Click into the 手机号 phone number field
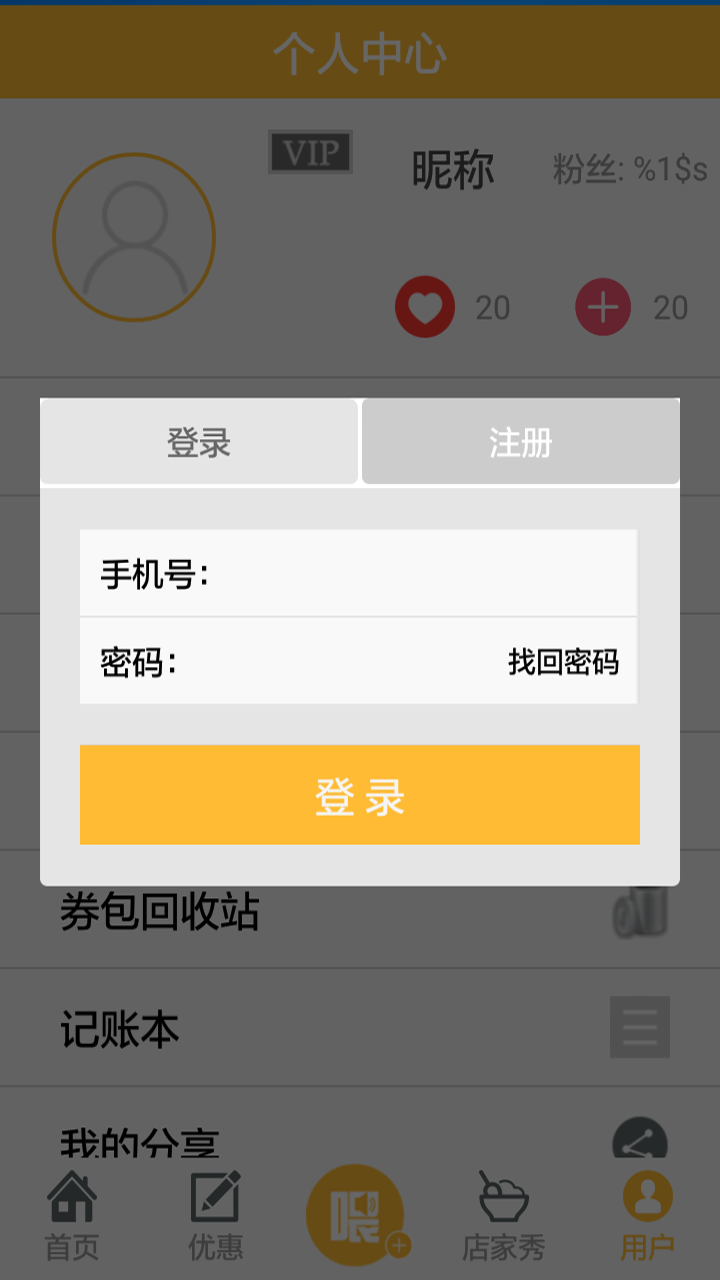 coord(360,573)
